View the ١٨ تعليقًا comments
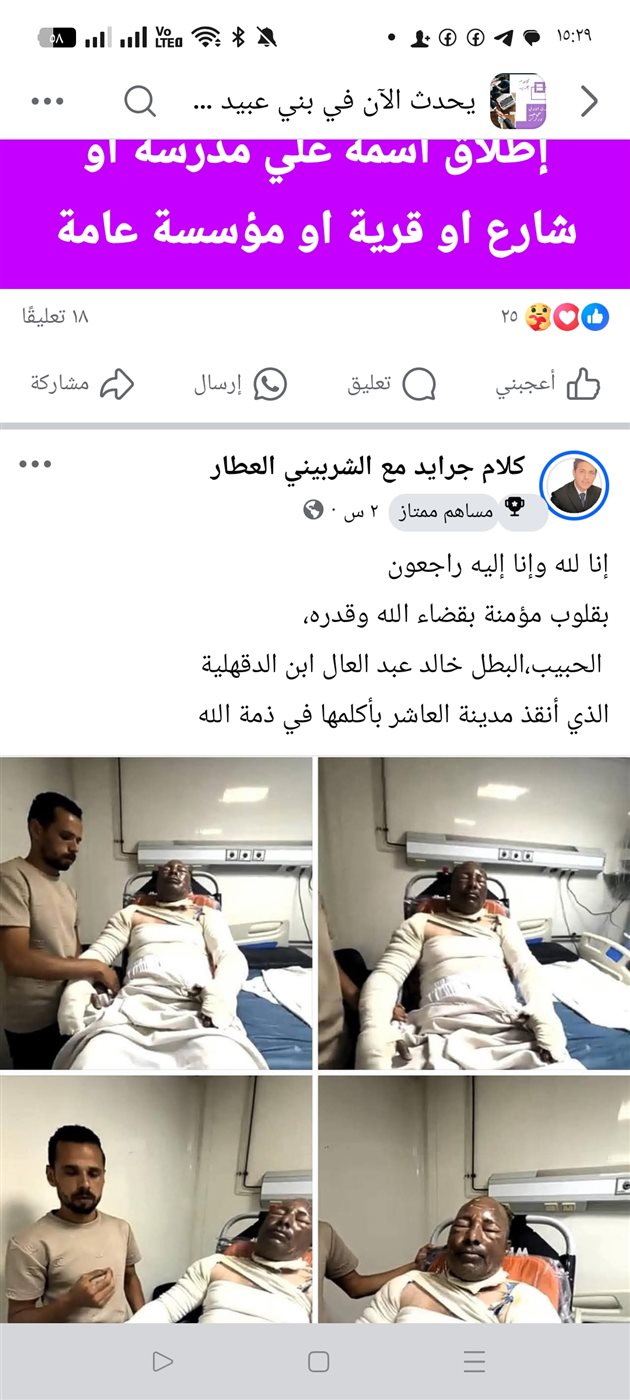 coord(55,317)
